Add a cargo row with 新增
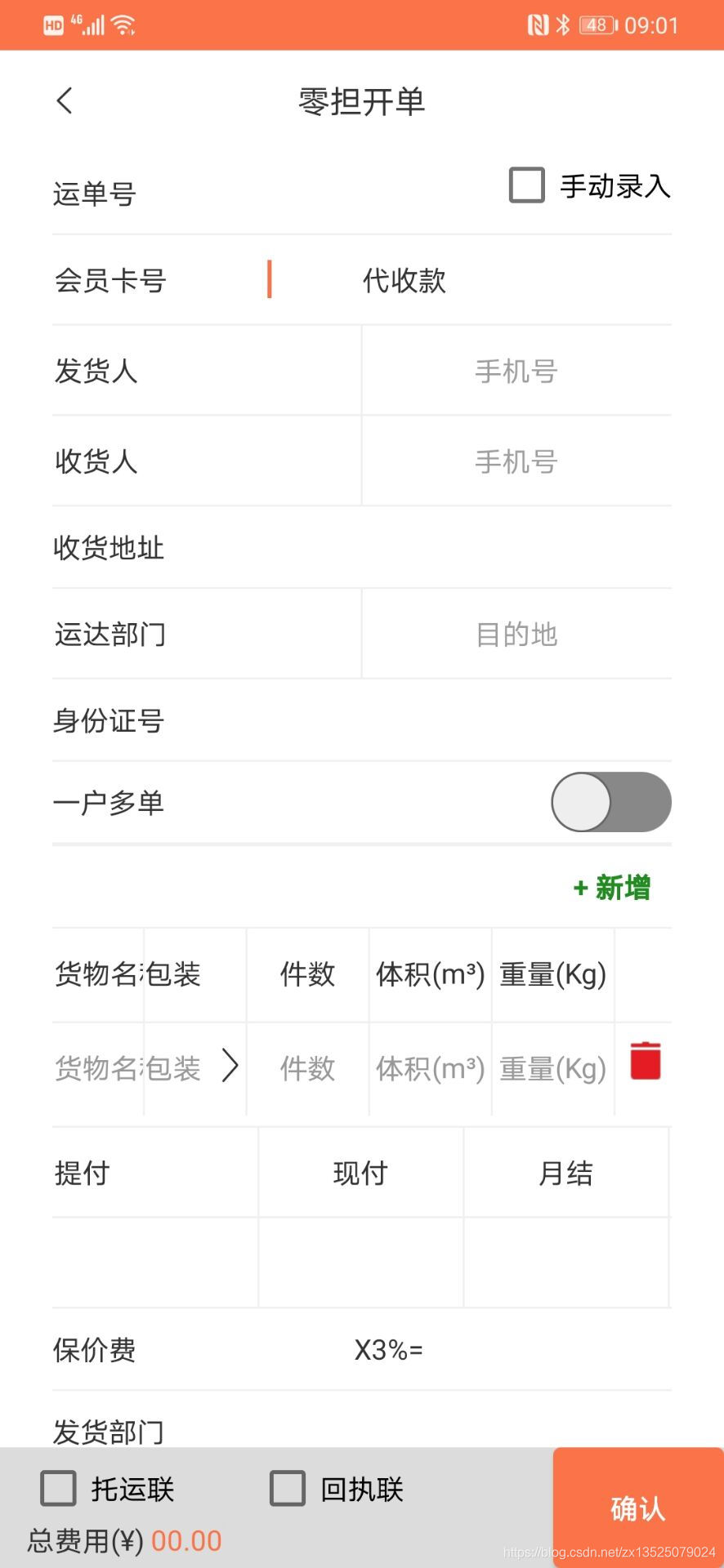724x1568 pixels. (612, 888)
